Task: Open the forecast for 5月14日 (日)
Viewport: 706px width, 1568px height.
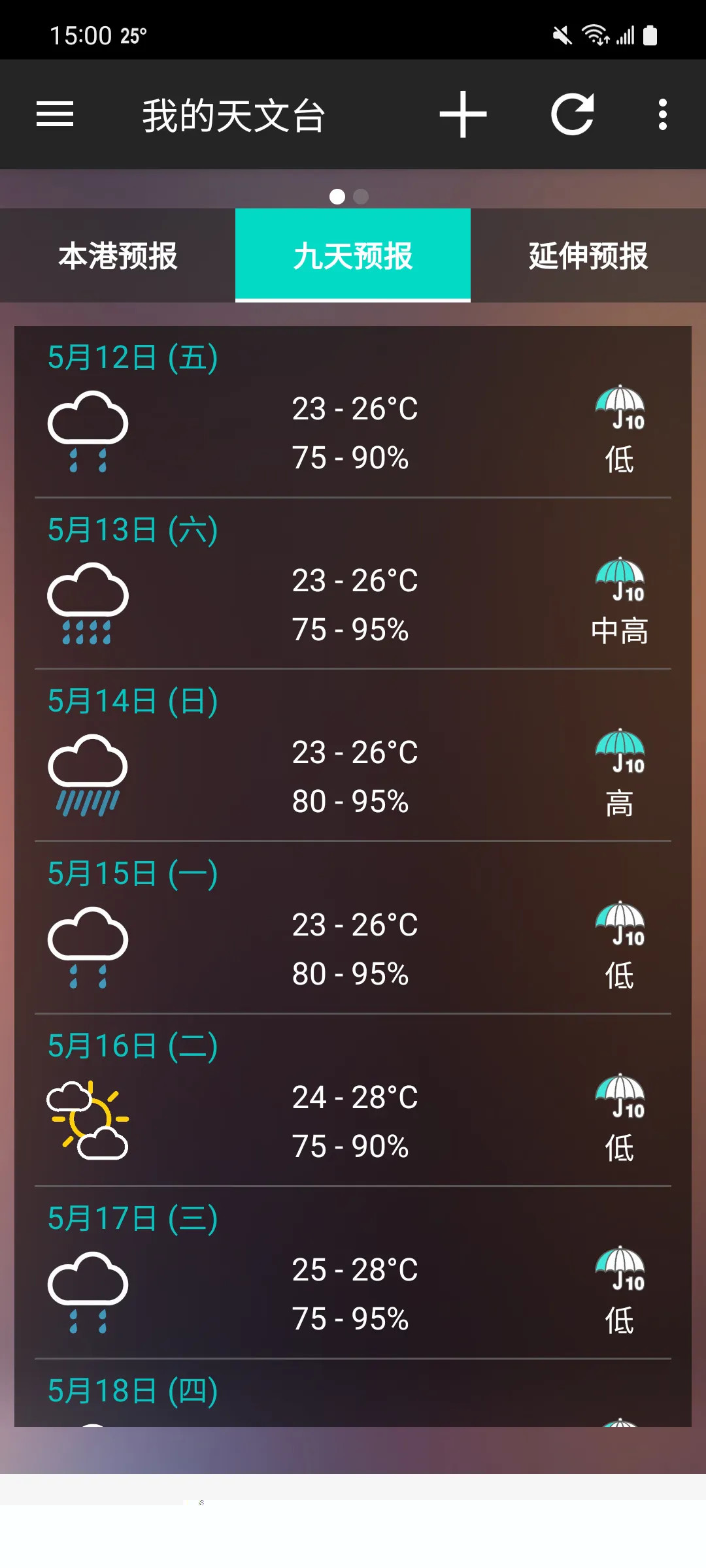Action: [x=353, y=757]
